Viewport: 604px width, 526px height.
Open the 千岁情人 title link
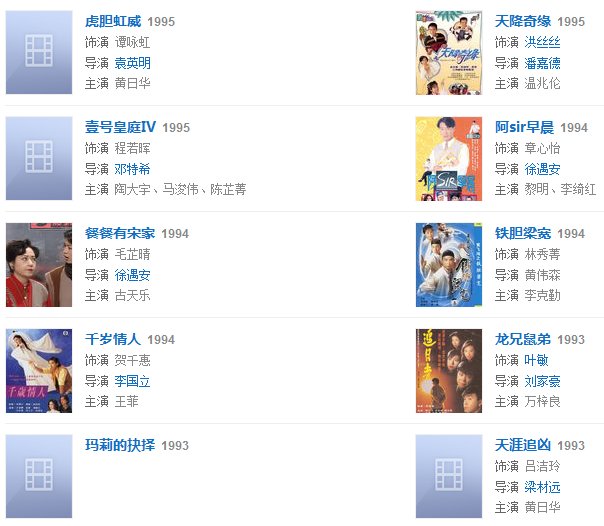tap(113, 339)
